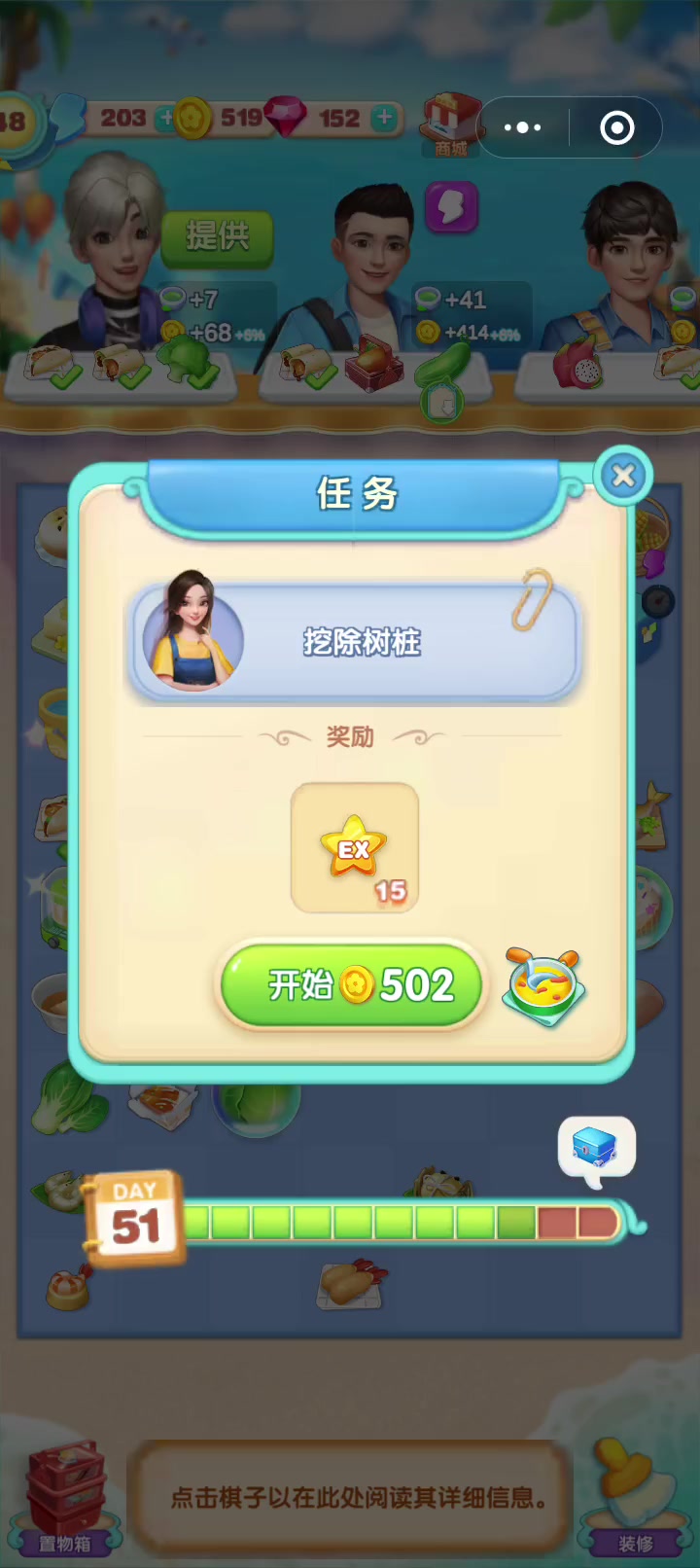Tap the EX star reward tile
Viewport: 700px width, 1568px height.
(355, 847)
